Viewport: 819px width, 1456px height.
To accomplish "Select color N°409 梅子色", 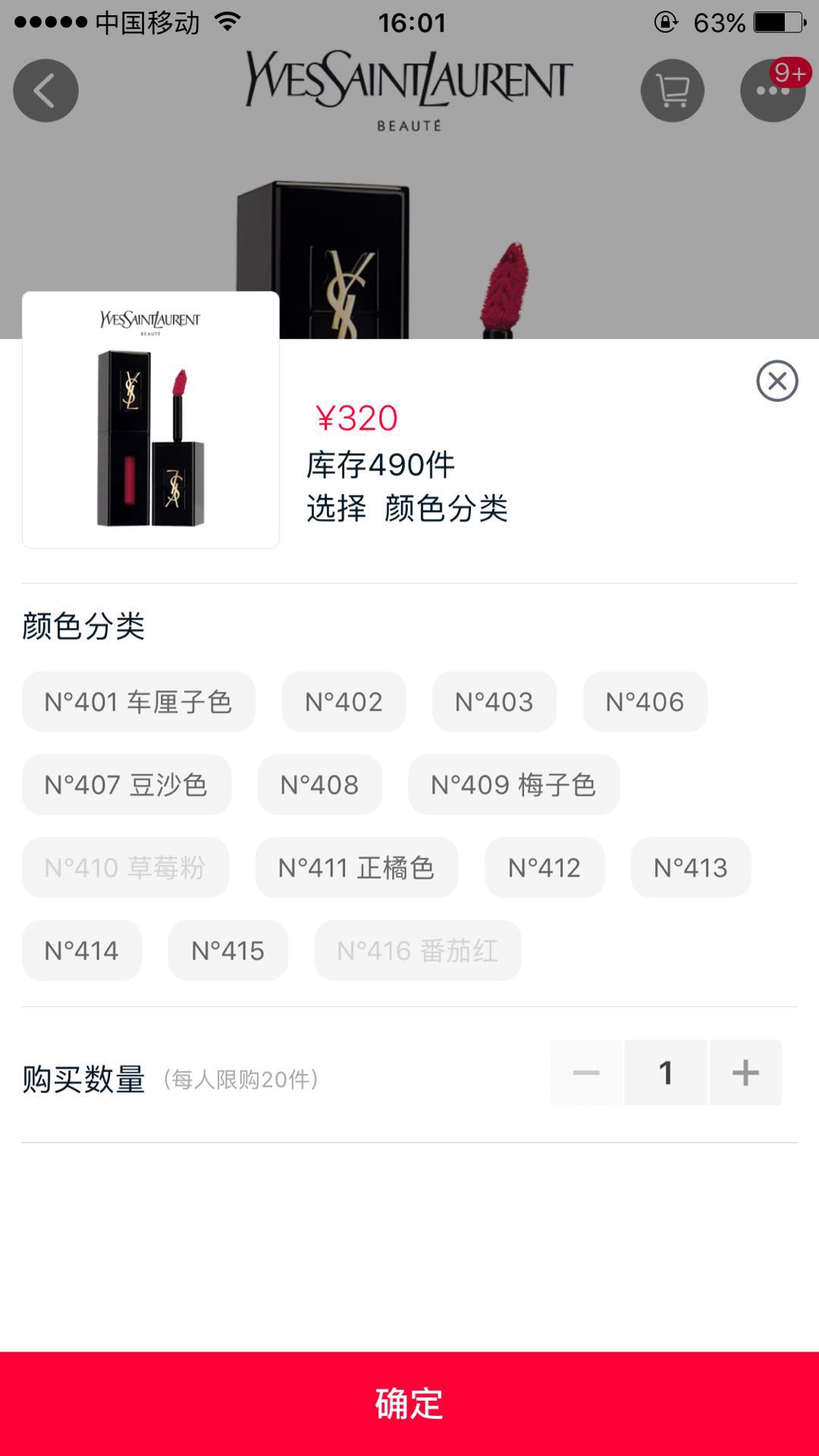I will [514, 784].
